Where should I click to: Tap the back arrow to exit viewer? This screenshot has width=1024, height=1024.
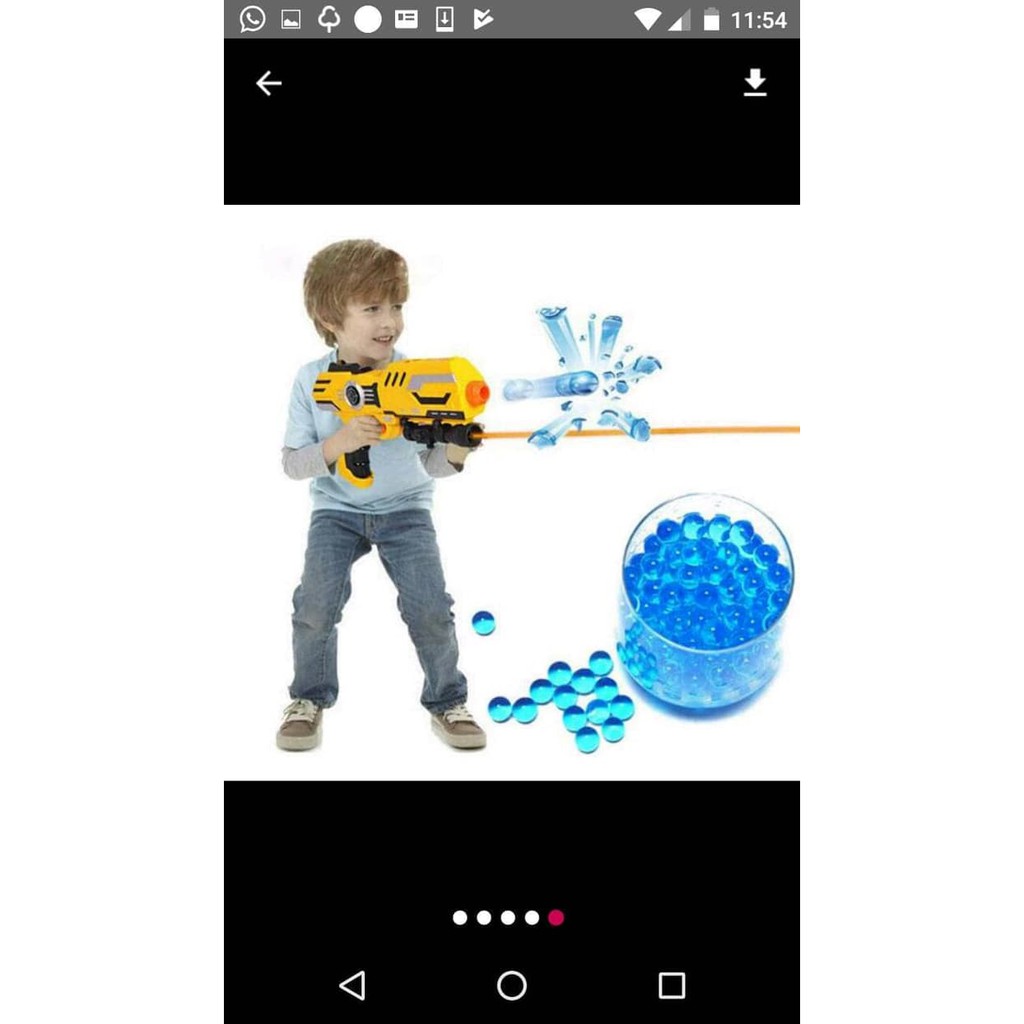point(268,84)
